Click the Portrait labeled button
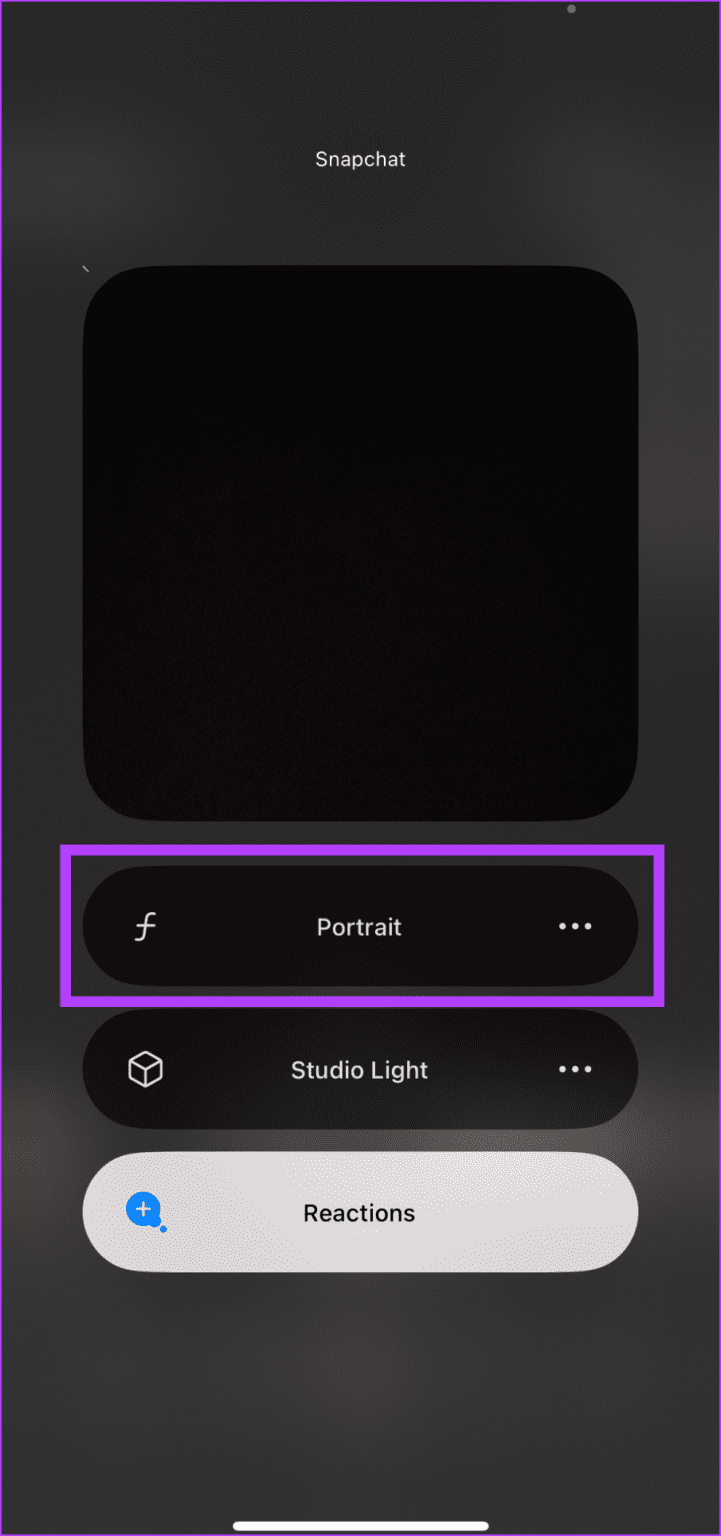This screenshot has height=1536, width=721. 359,926
